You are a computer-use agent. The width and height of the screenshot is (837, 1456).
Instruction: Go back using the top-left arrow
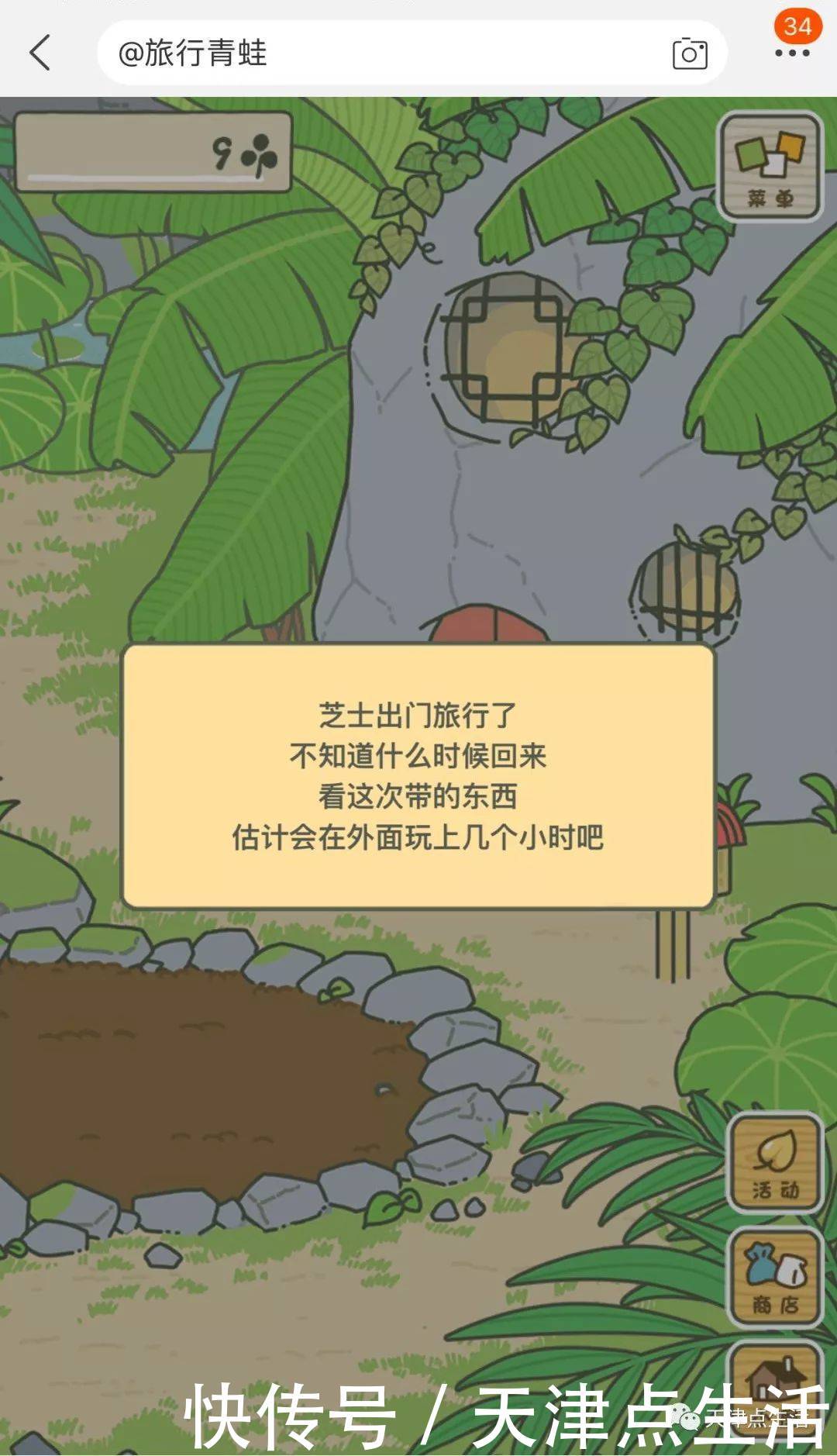(40, 53)
